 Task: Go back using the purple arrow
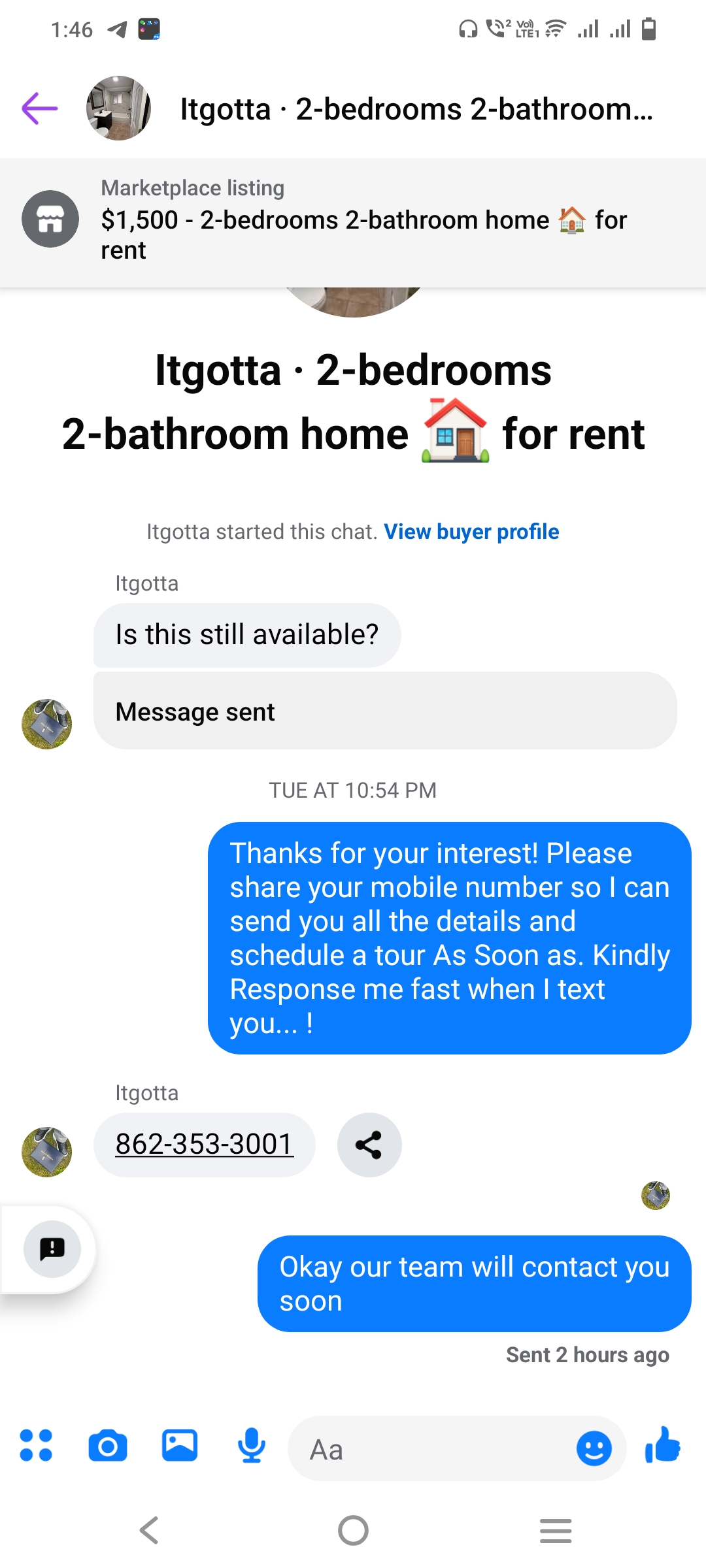tap(40, 108)
